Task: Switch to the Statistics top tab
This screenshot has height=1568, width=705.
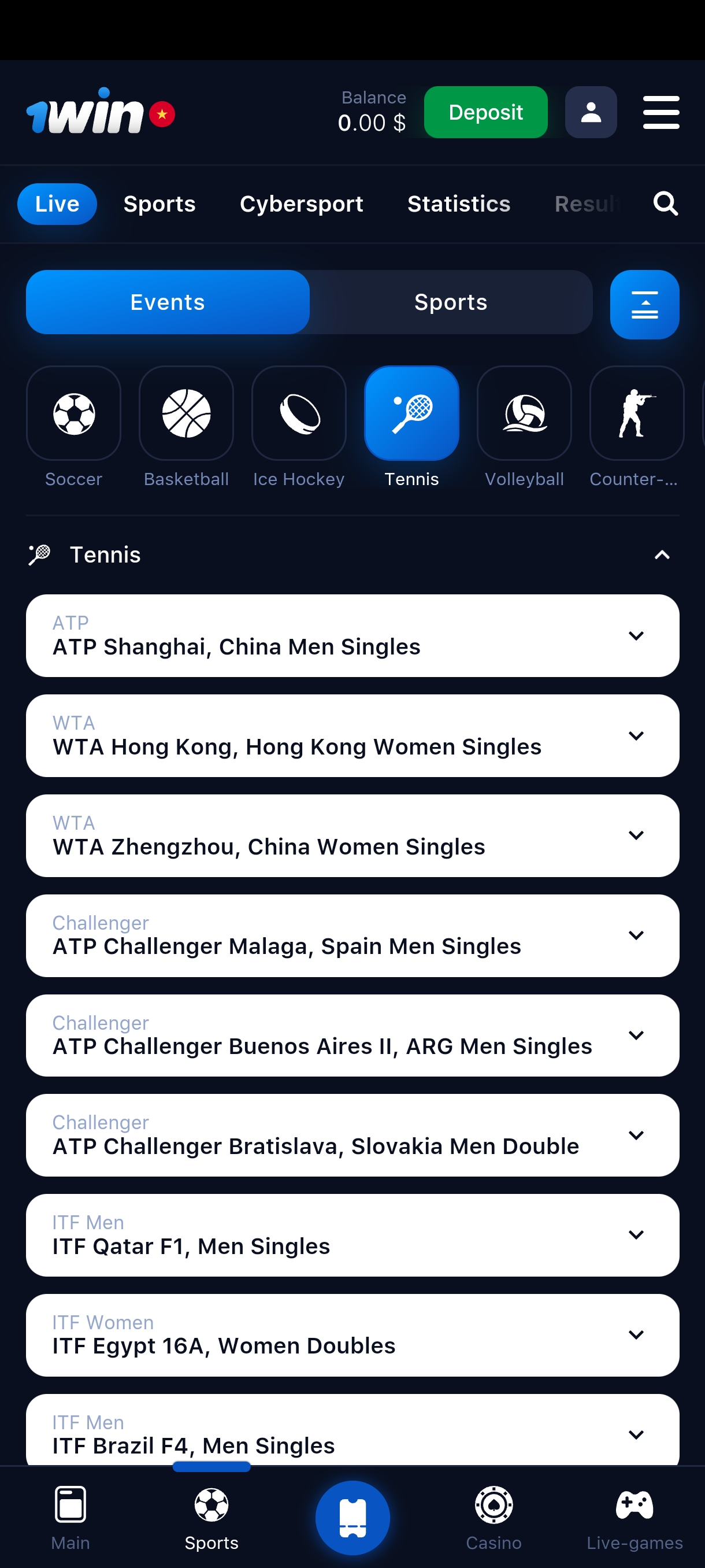Action: (459, 204)
